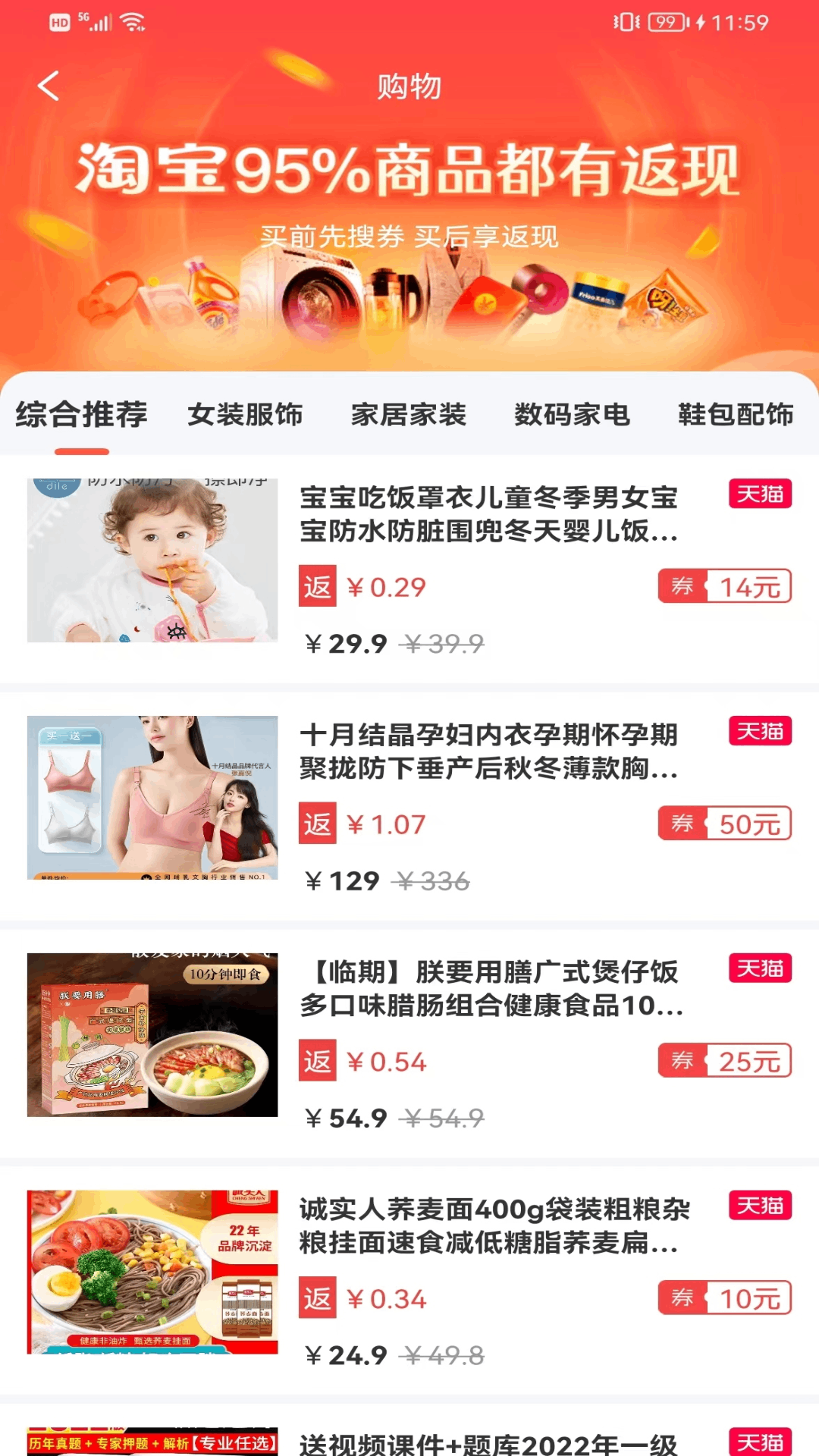Screen dimensions: 819x1456
Task: View the 十月结晶孕妇内衣 product
Action: (x=409, y=806)
